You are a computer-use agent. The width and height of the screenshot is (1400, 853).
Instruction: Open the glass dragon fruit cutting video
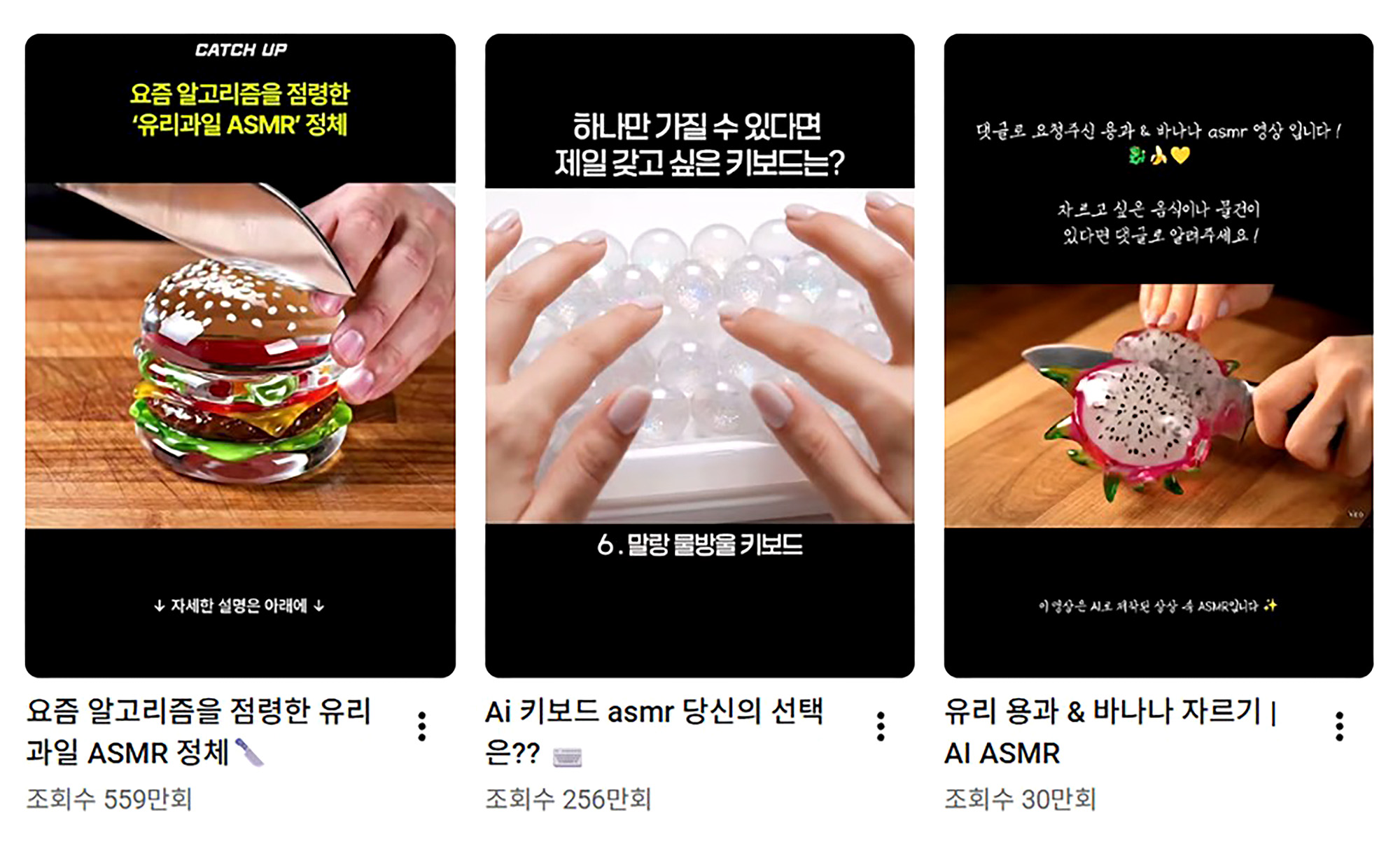(1158, 355)
